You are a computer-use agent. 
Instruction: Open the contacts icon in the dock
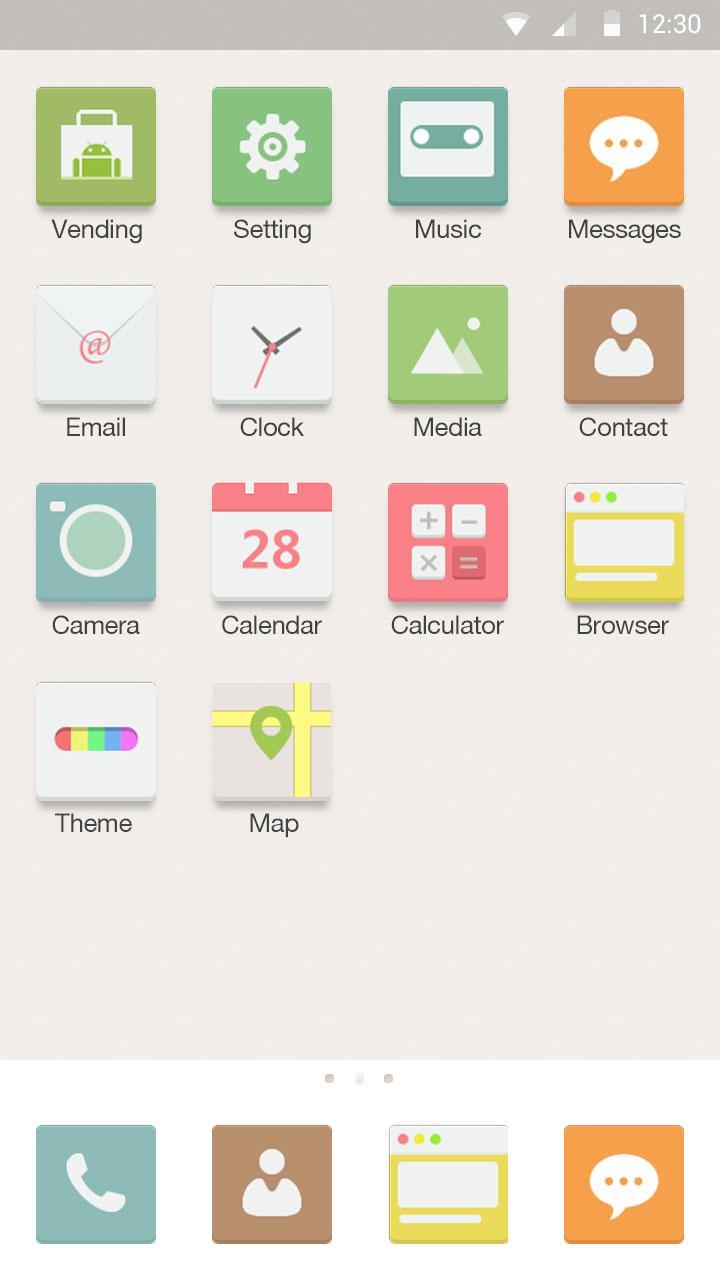[x=272, y=1184]
